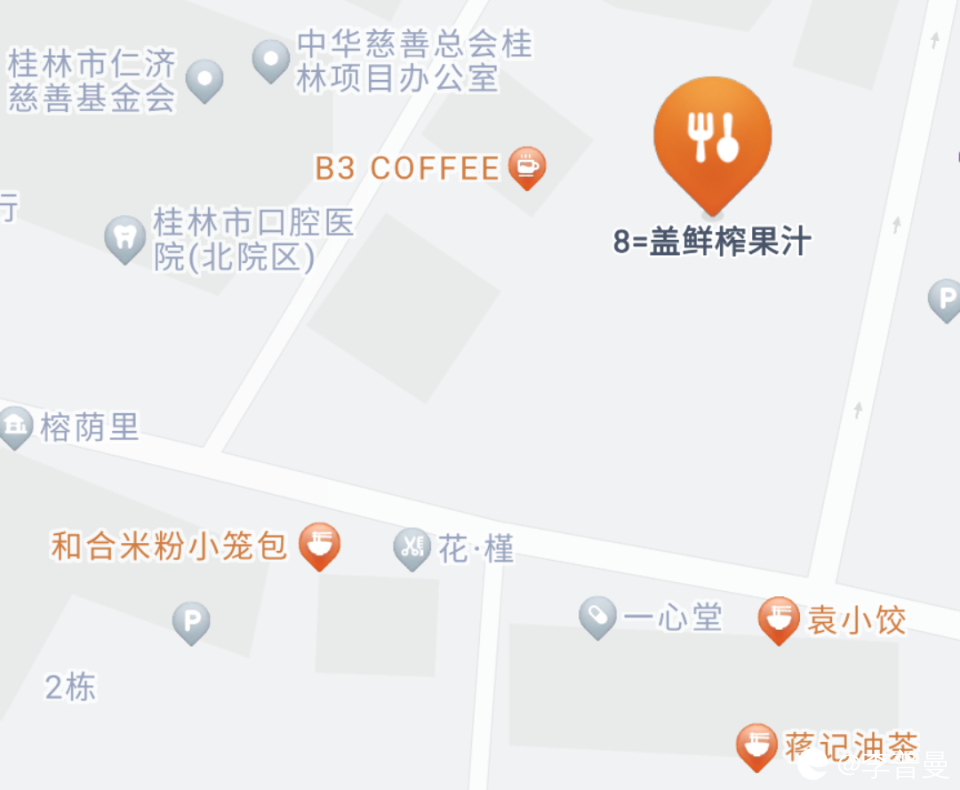Tap the selected 8=盖鲜榨果汁 restaurant pin
The image size is (960, 790).
712,138
